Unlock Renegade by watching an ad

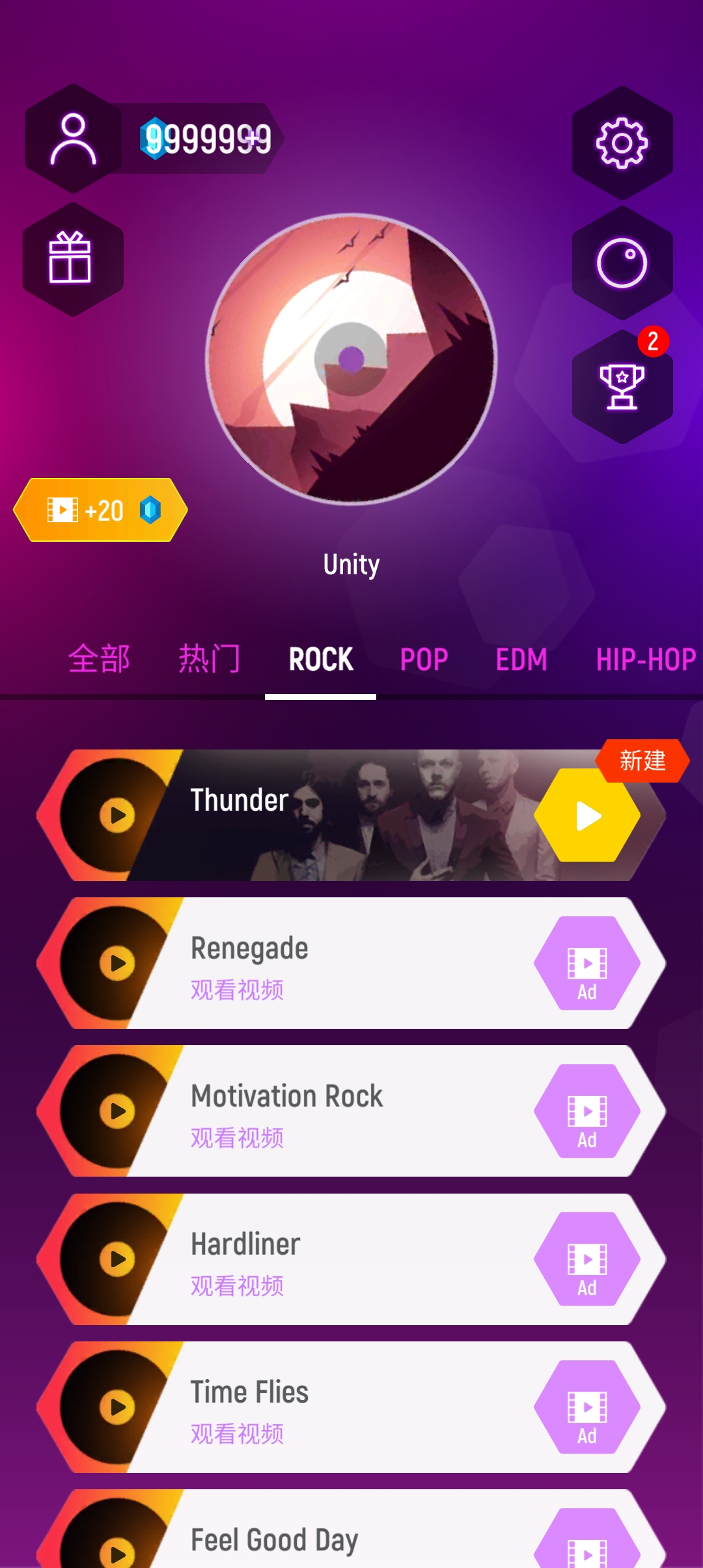click(587, 963)
